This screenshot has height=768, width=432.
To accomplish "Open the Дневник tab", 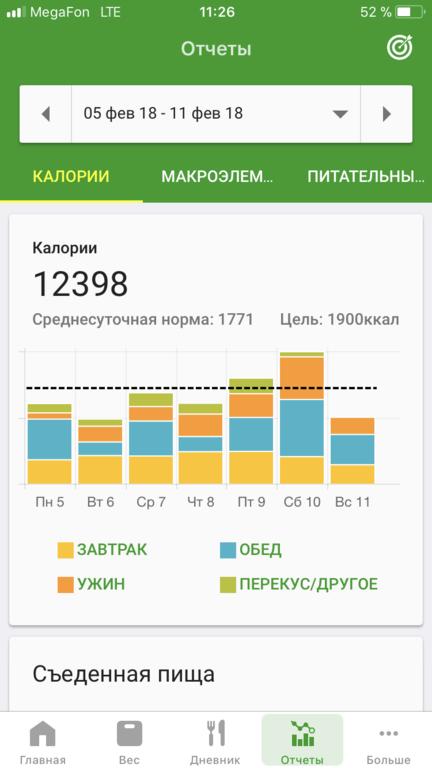I will (215, 742).
